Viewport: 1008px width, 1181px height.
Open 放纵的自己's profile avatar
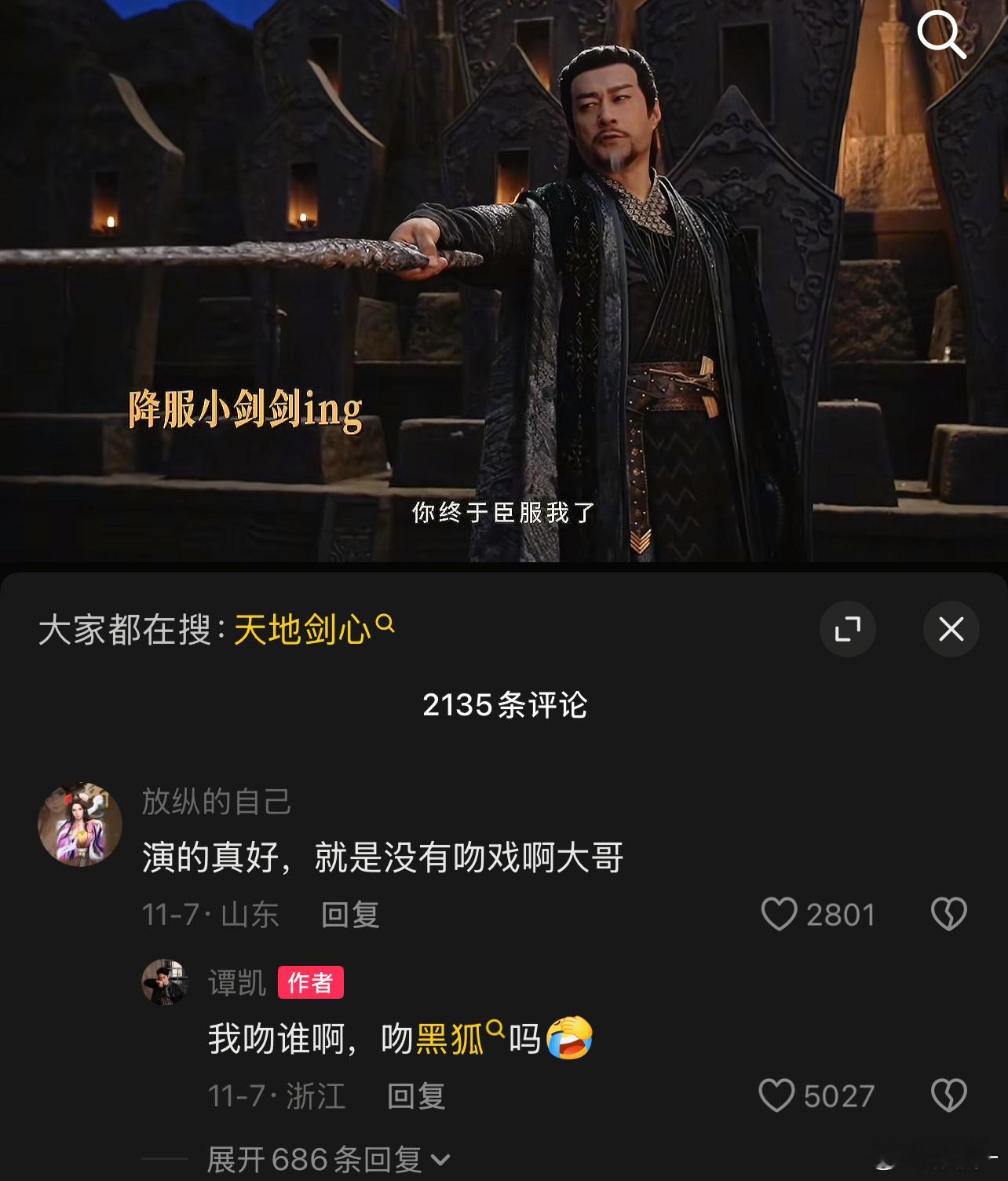click(81, 824)
